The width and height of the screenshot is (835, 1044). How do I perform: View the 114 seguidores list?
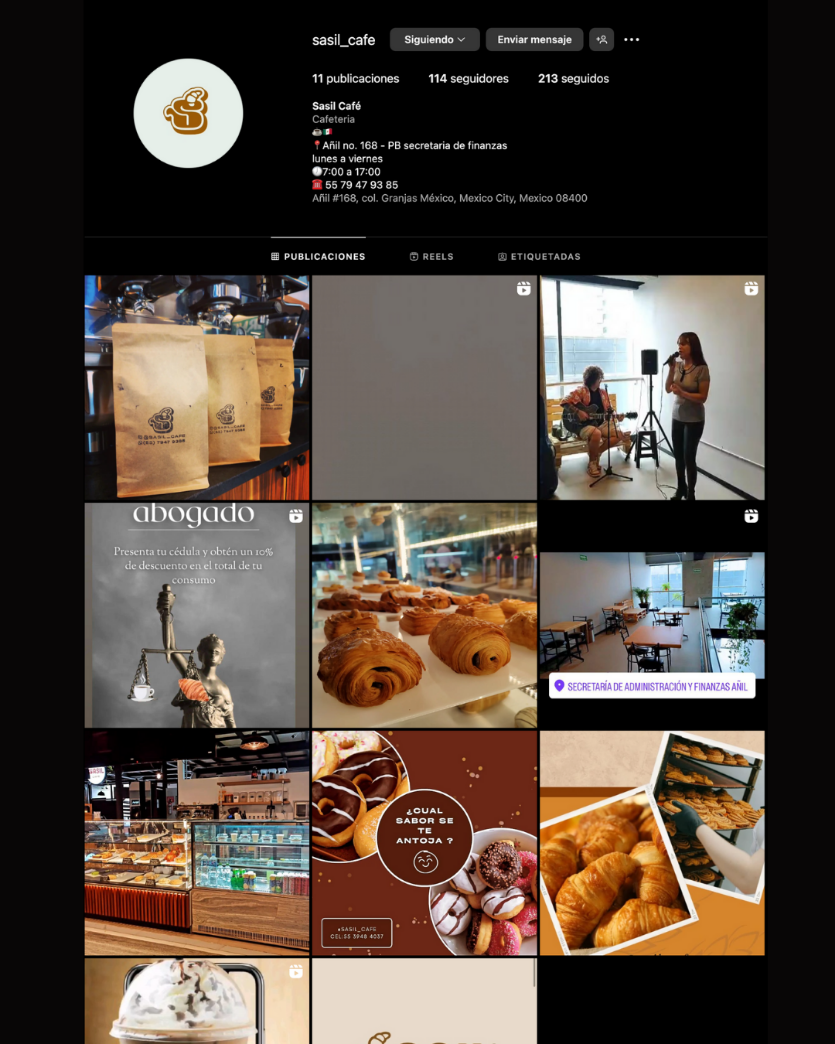tap(468, 79)
